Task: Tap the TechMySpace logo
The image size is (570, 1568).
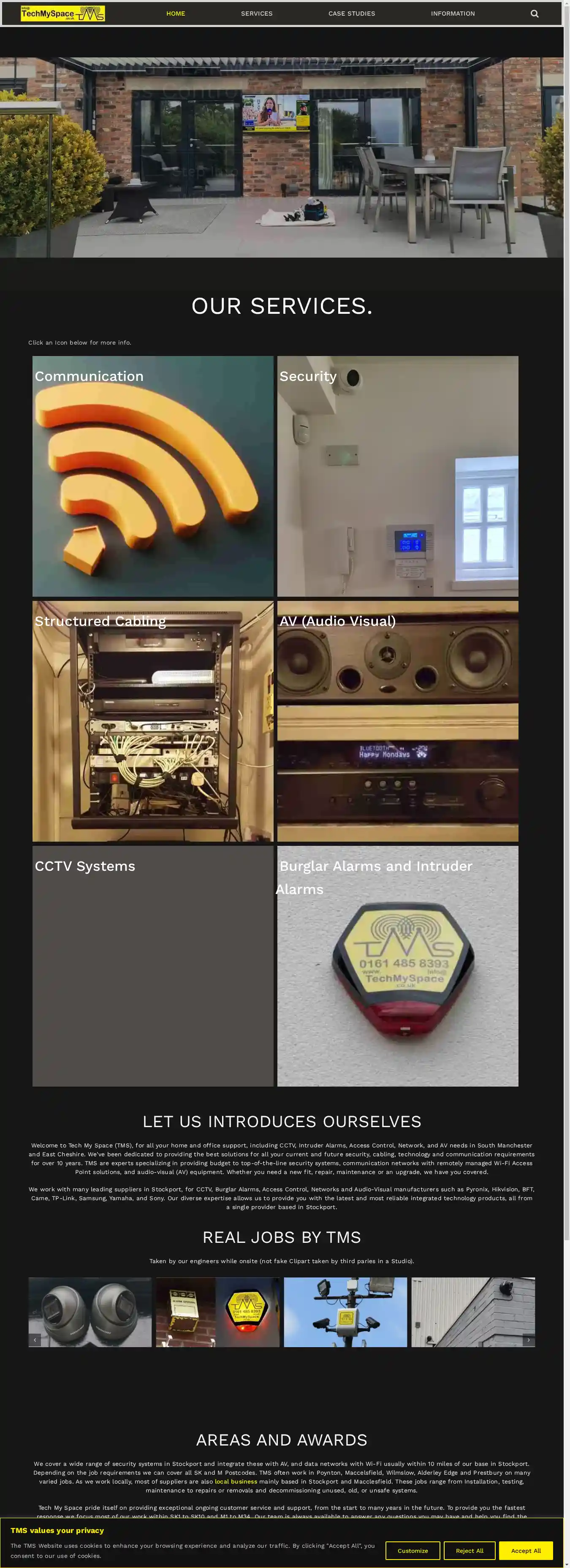Action: (62, 14)
